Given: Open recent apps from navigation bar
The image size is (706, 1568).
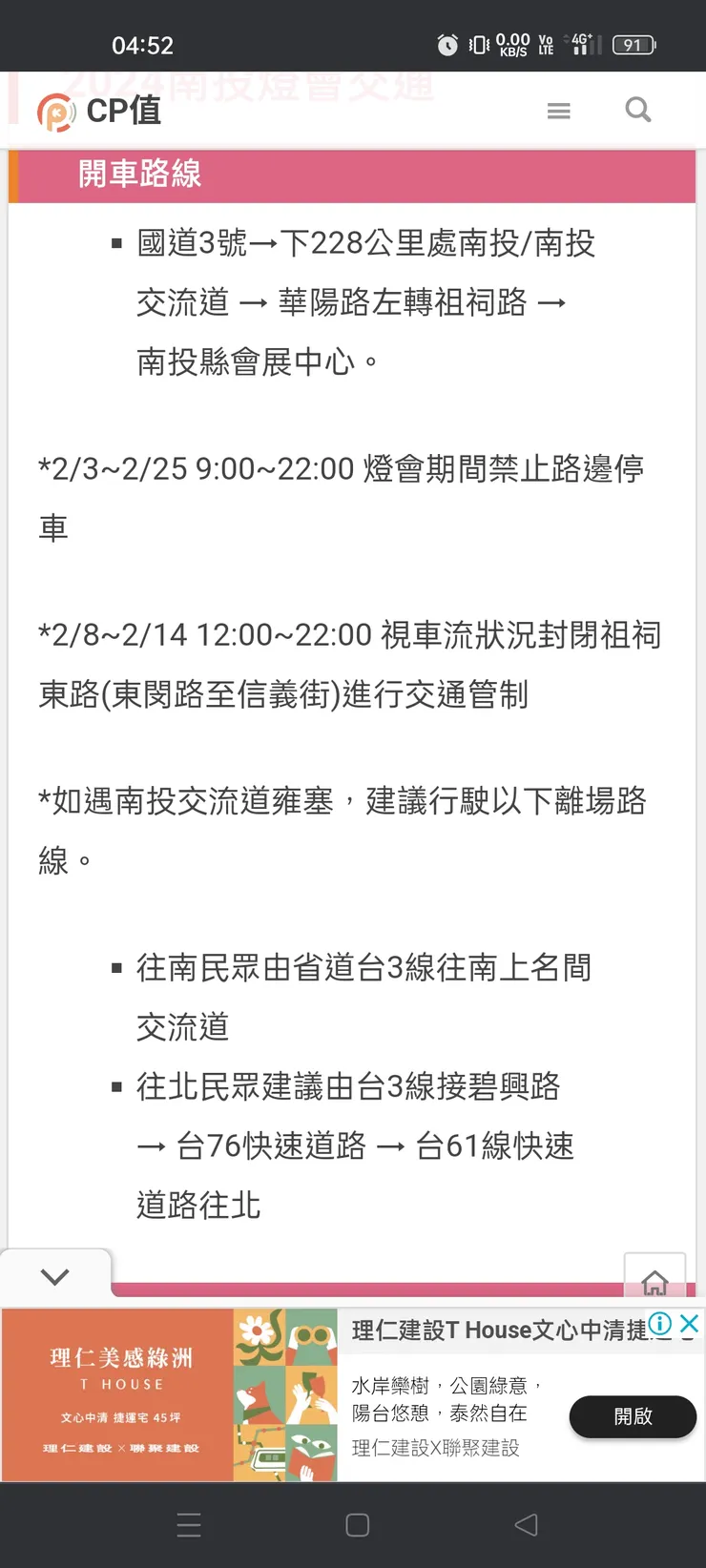Looking at the screenshot, I should [188, 1524].
